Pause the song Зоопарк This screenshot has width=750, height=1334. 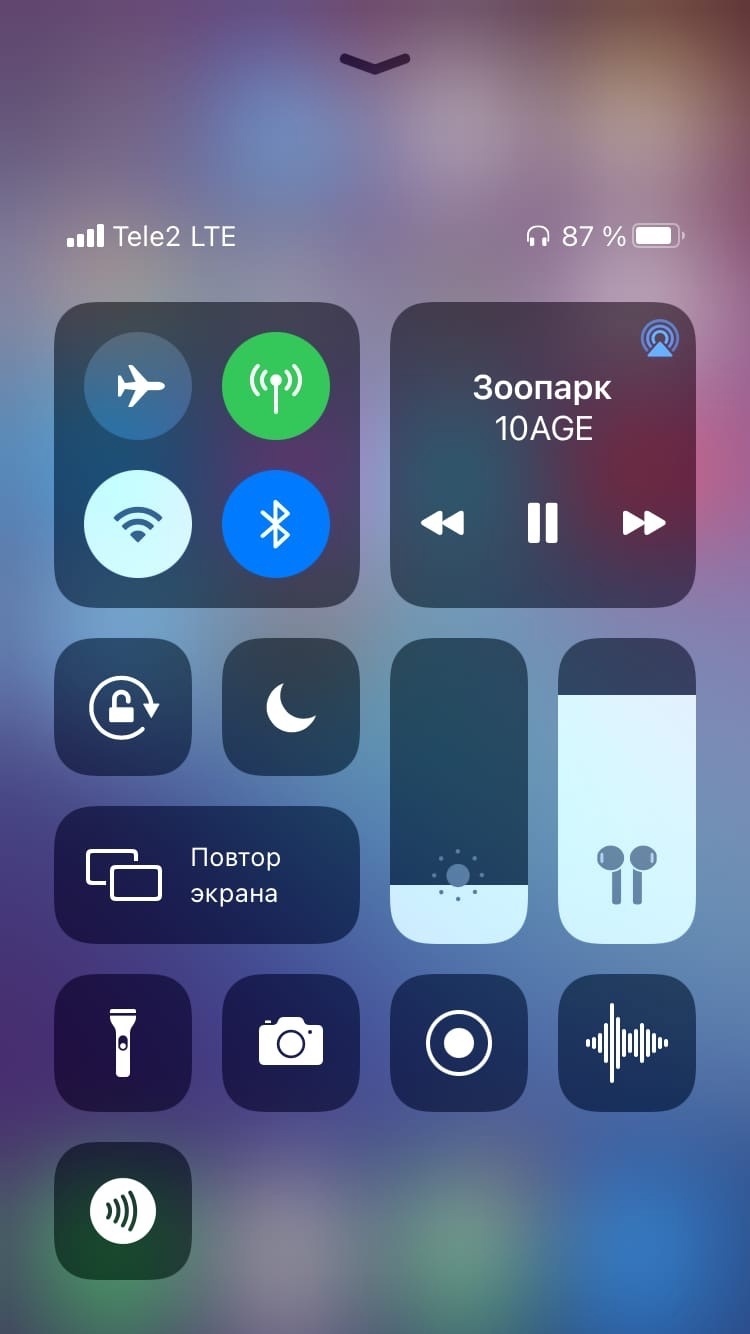[x=542, y=522]
